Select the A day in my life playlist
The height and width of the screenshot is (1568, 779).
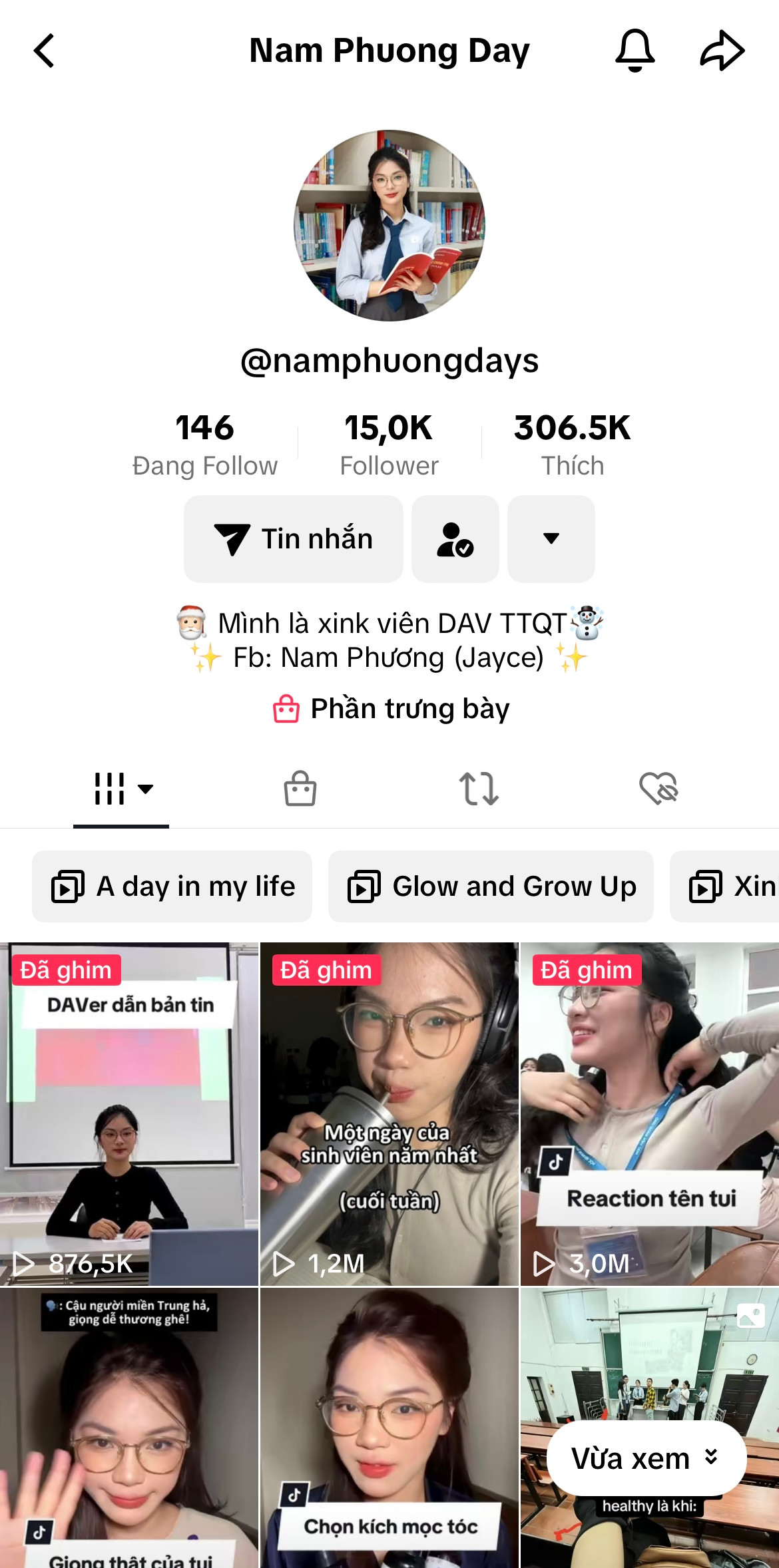click(172, 886)
